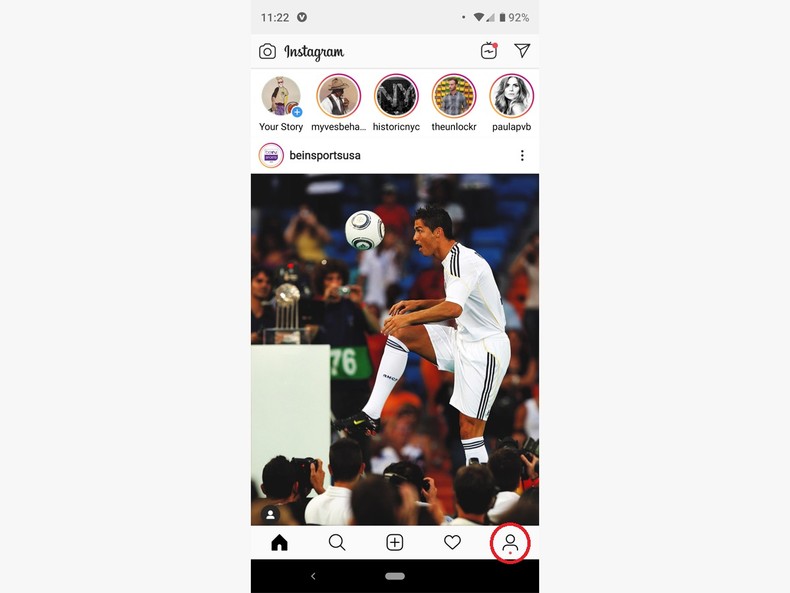Add to Your Story
The width and height of the screenshot is (790, 593).
pos(281,97)
